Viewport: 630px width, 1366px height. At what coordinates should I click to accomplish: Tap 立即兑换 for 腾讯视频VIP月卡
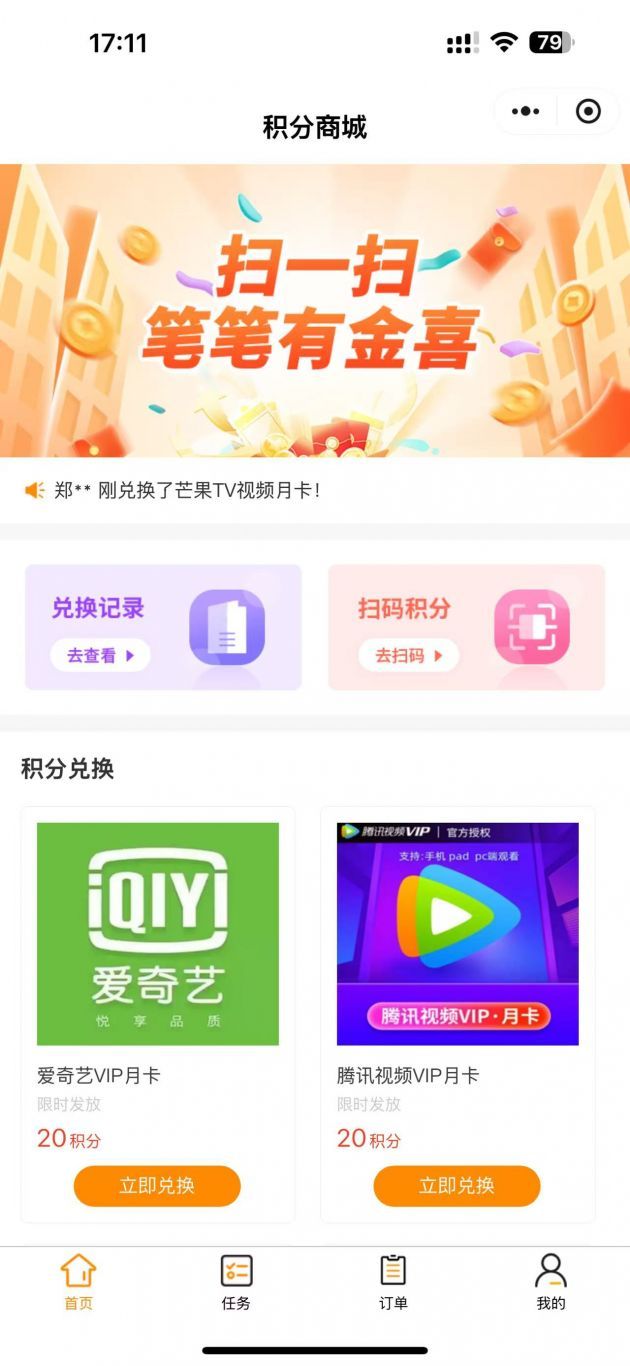(x=457, y=1186)
